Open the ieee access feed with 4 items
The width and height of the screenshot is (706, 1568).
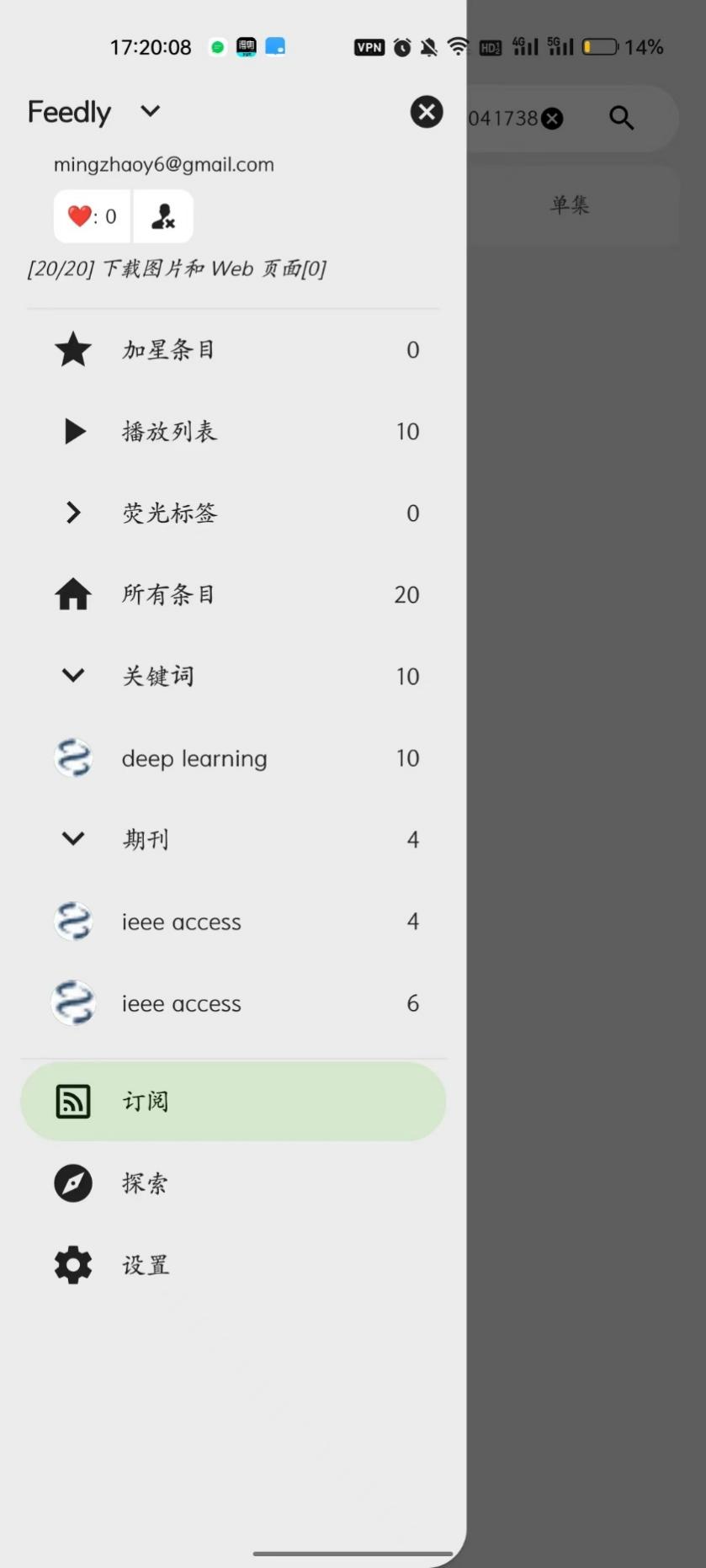click(x=233, y=921)
